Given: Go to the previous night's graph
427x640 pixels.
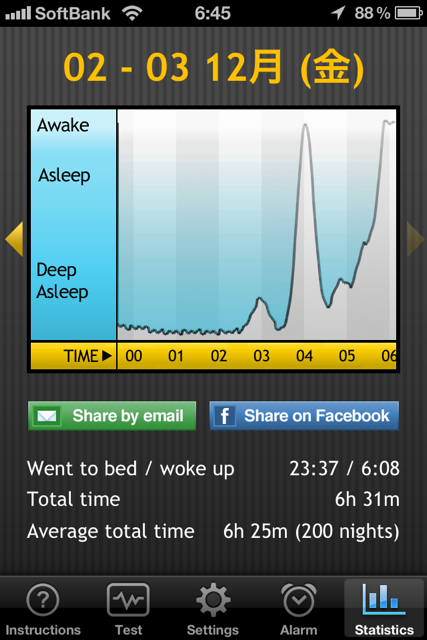Looking at the screenshot, I should [14, 239].
